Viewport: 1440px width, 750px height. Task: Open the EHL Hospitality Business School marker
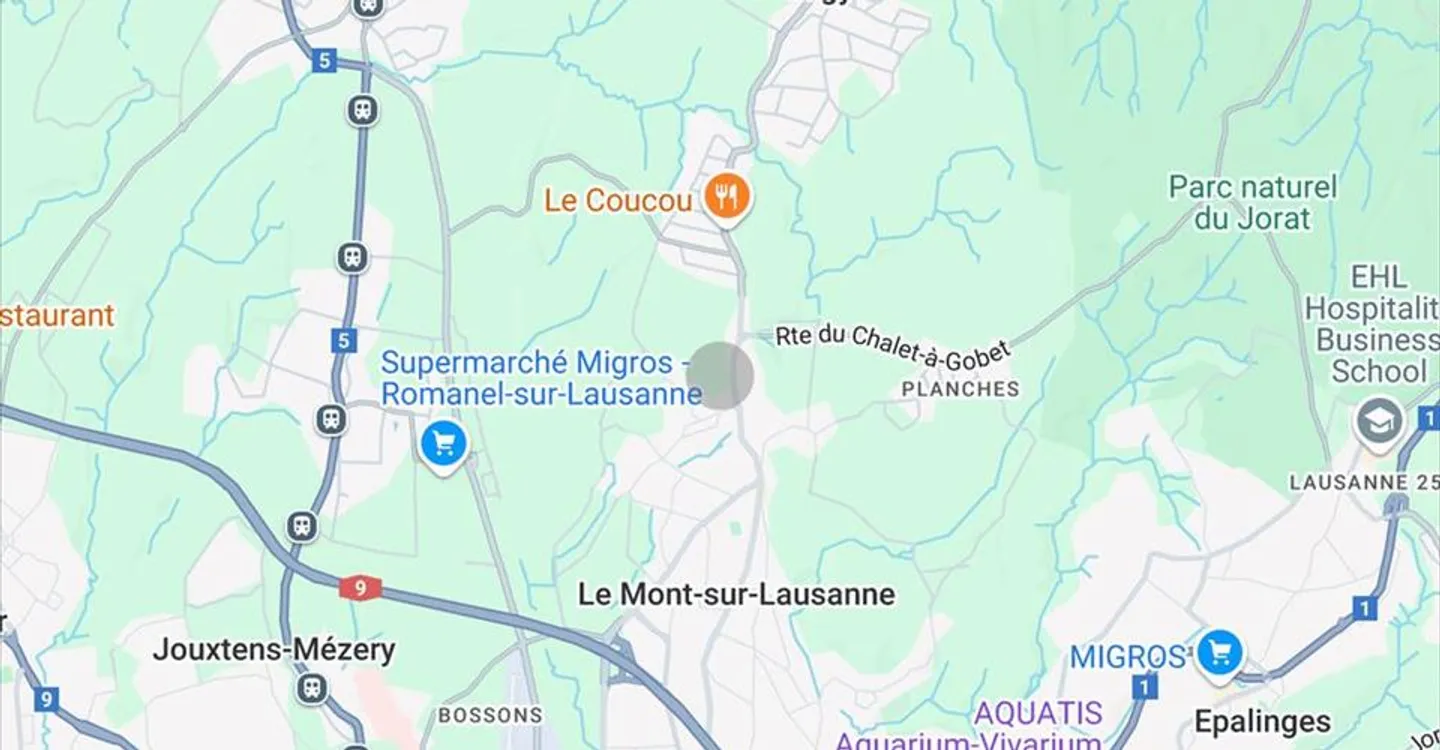coord(1379,421)
